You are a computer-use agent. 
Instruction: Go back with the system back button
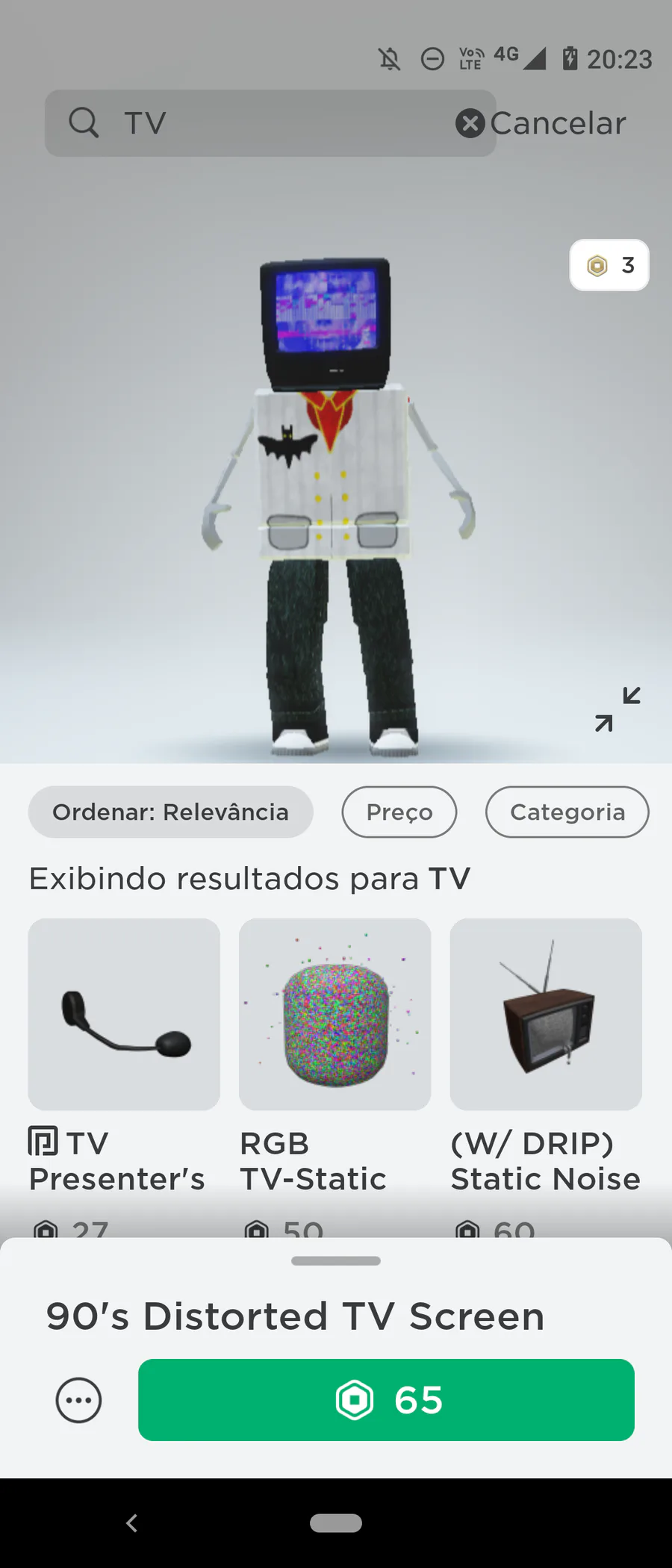coord(132,1523)
